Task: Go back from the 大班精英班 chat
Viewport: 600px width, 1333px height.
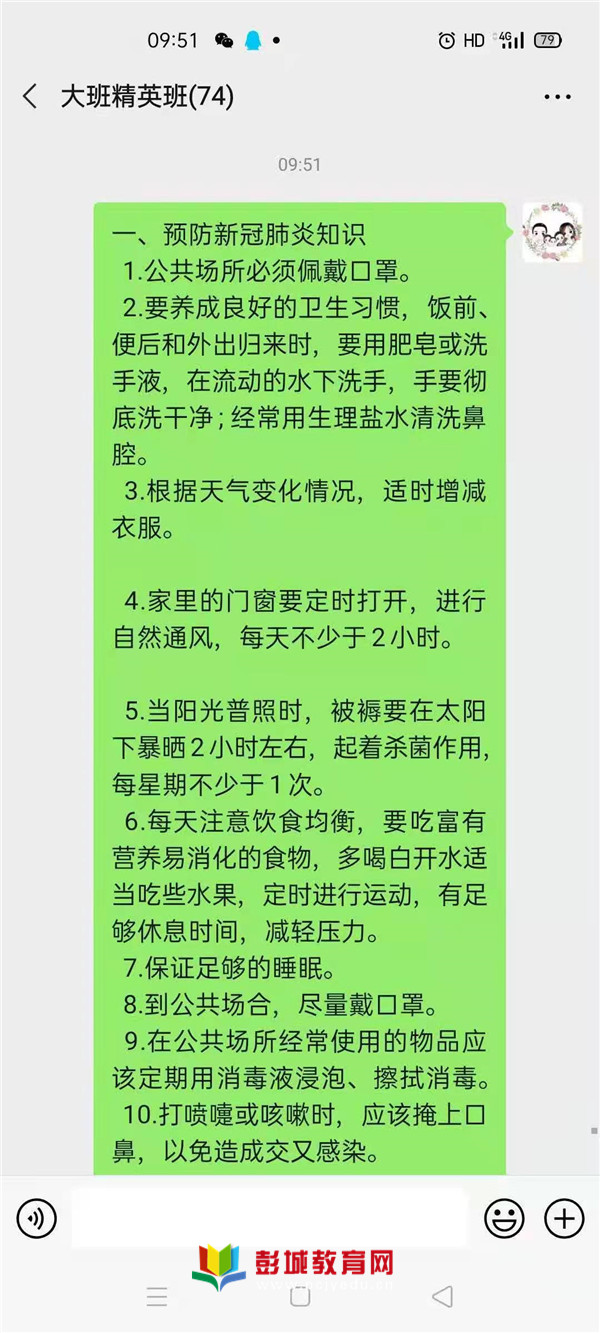Action: click(30, 97)
